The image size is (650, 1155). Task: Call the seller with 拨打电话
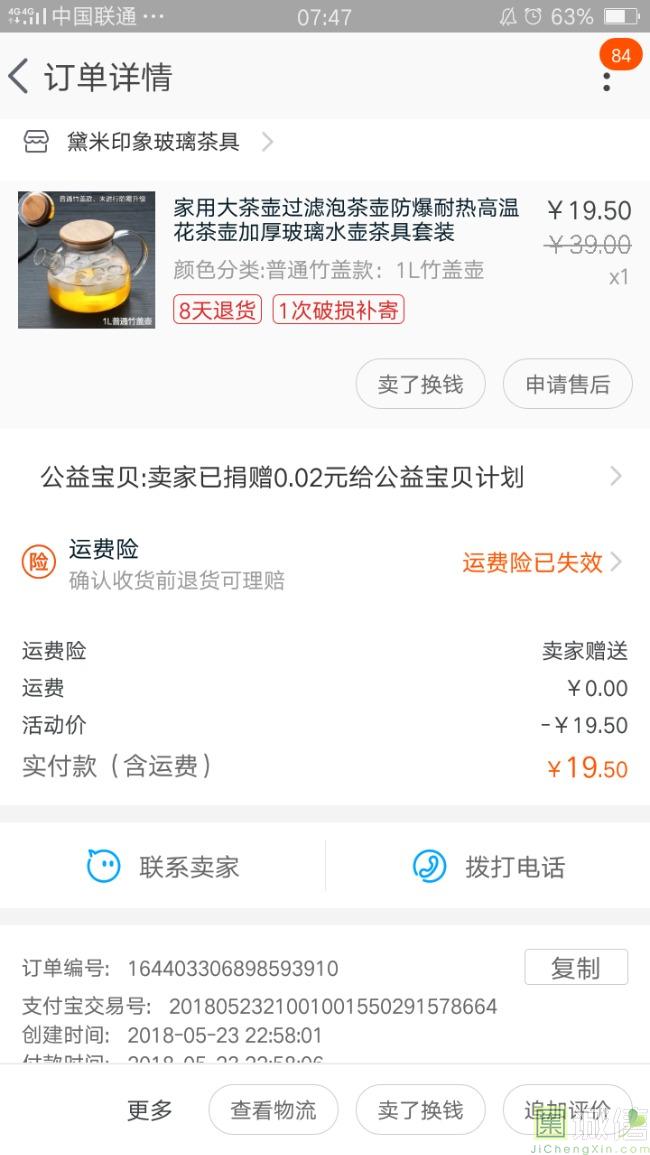point(488,866)
